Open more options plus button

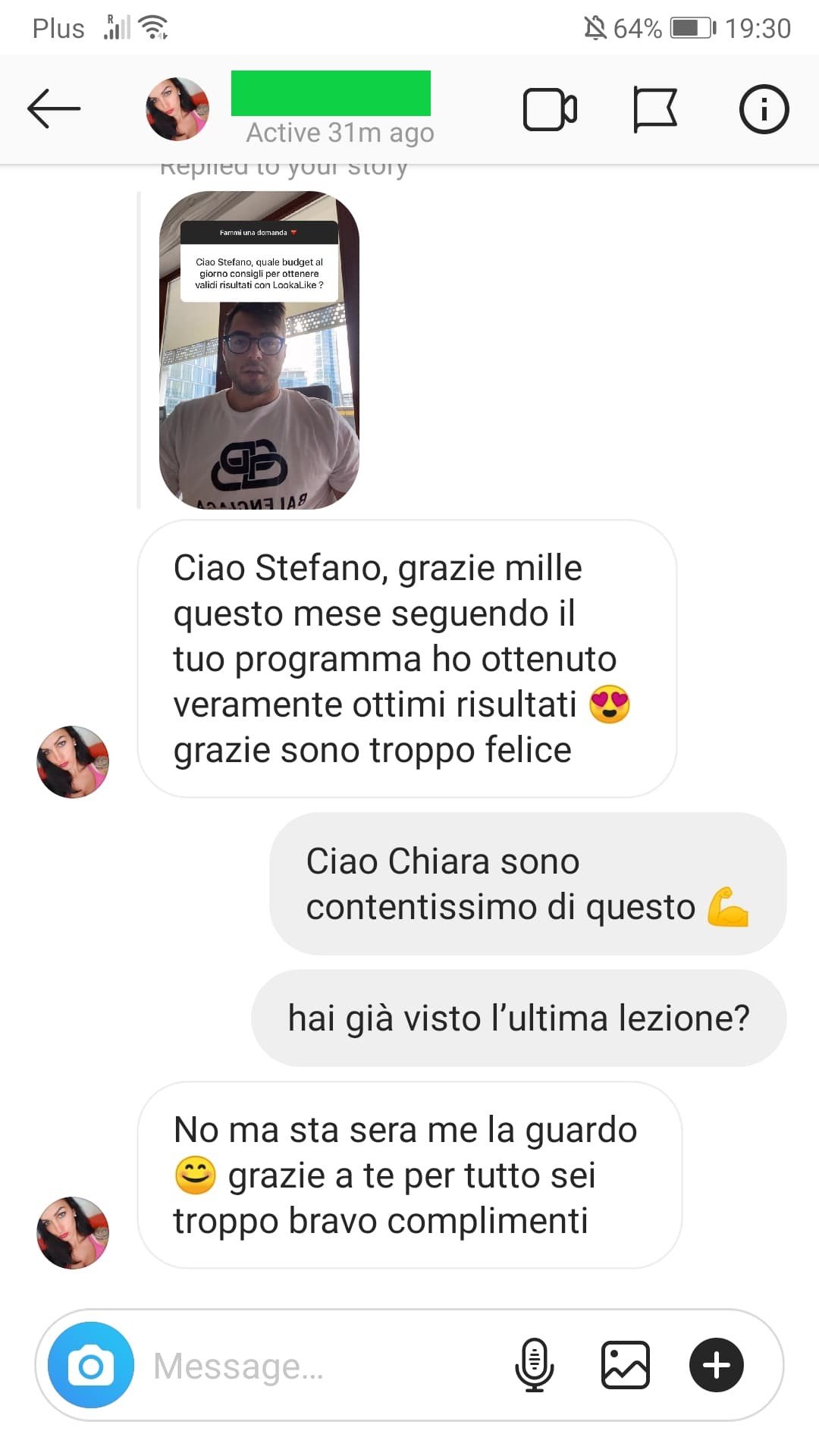(x=716, y=1365)
